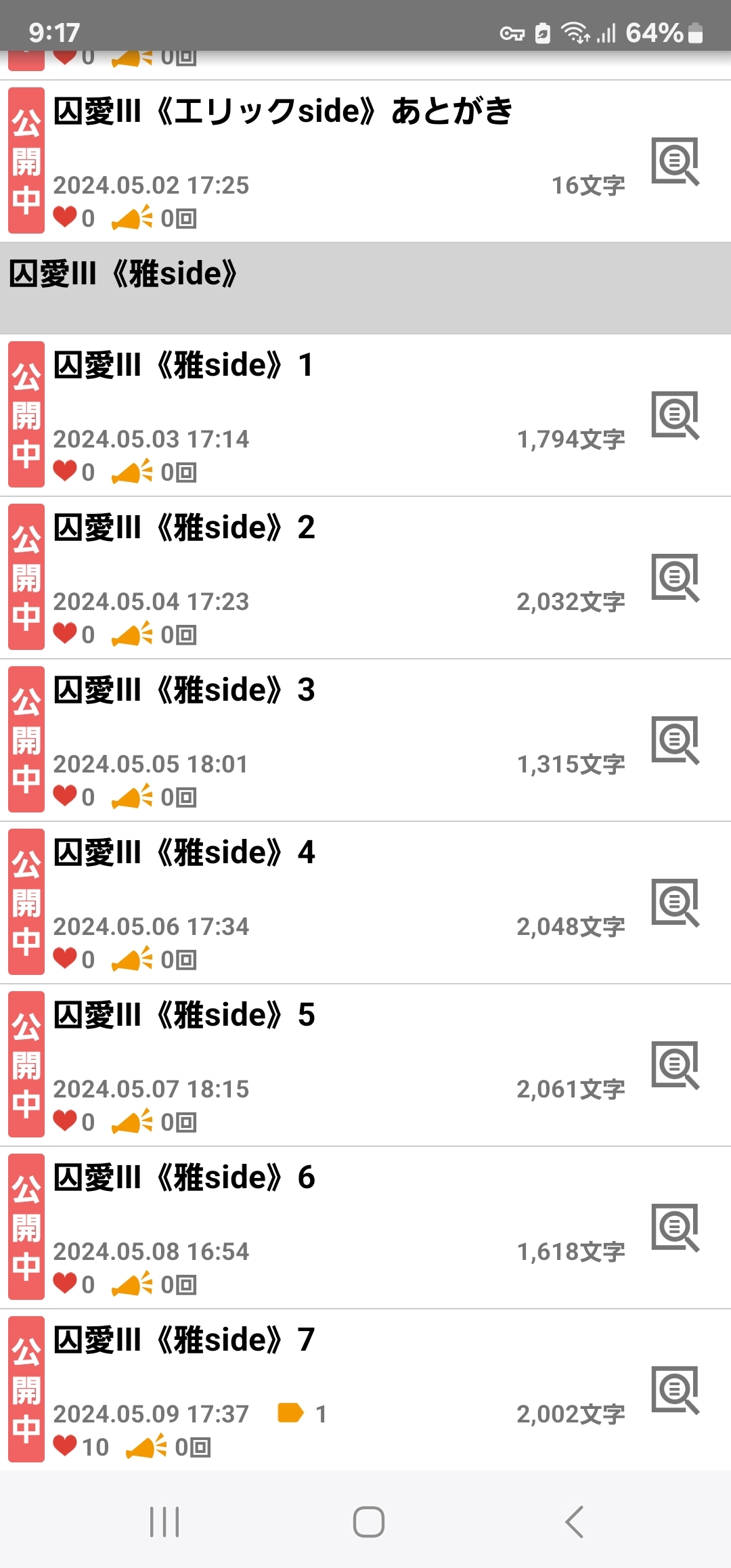
Task: Open episode 囚愛III《雅side》6
Action: click(x=184, y=1178)
